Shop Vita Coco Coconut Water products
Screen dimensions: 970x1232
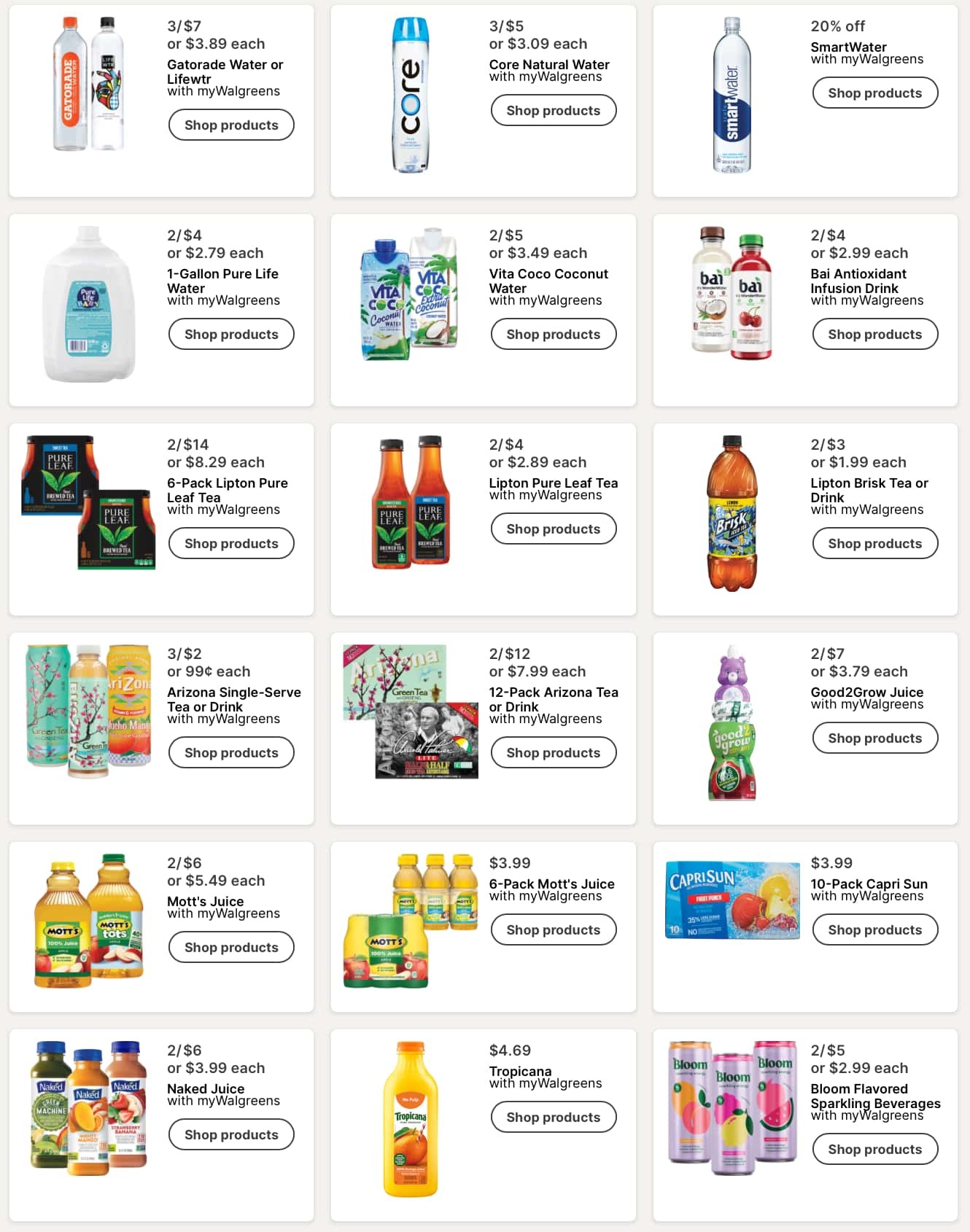pos(553,334)
